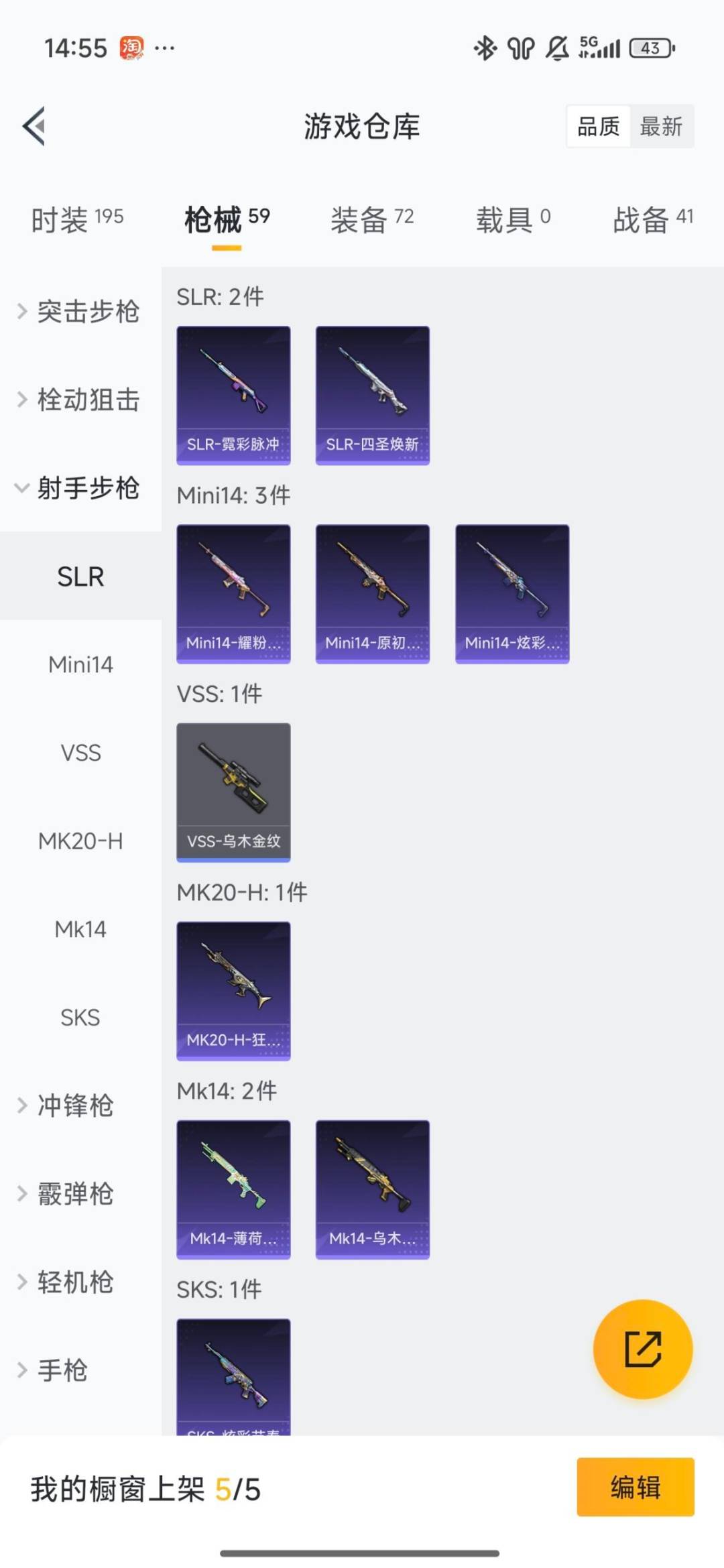
Task: Select the SLR-四圣焕新 skin
Action: (372, 394)
